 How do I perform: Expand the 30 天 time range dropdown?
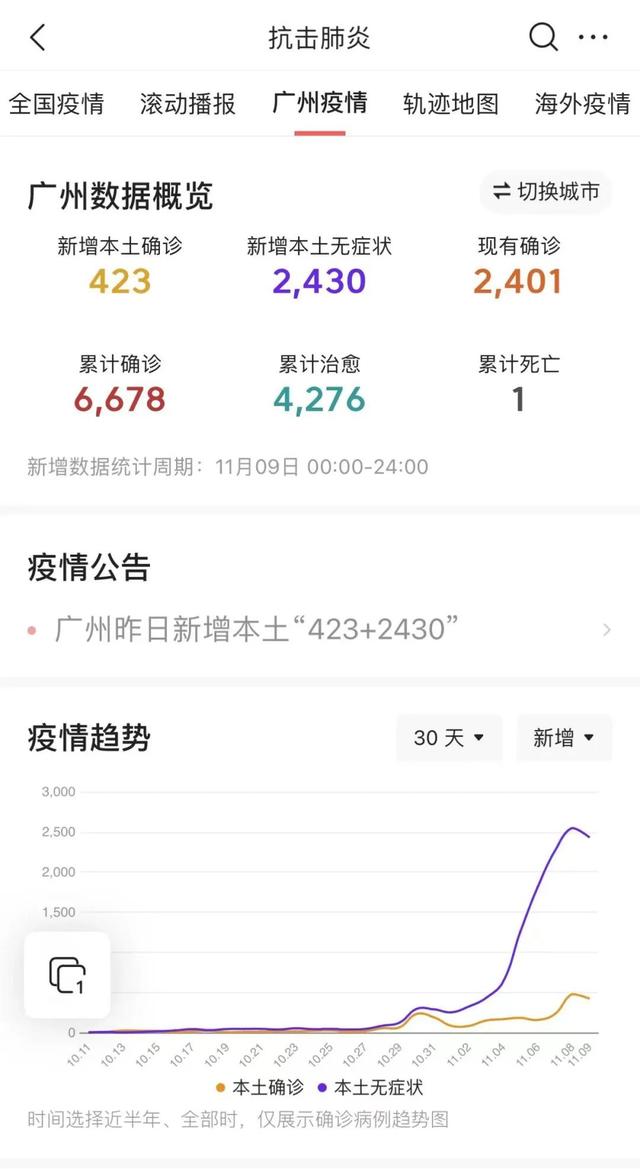click(449, 738)
